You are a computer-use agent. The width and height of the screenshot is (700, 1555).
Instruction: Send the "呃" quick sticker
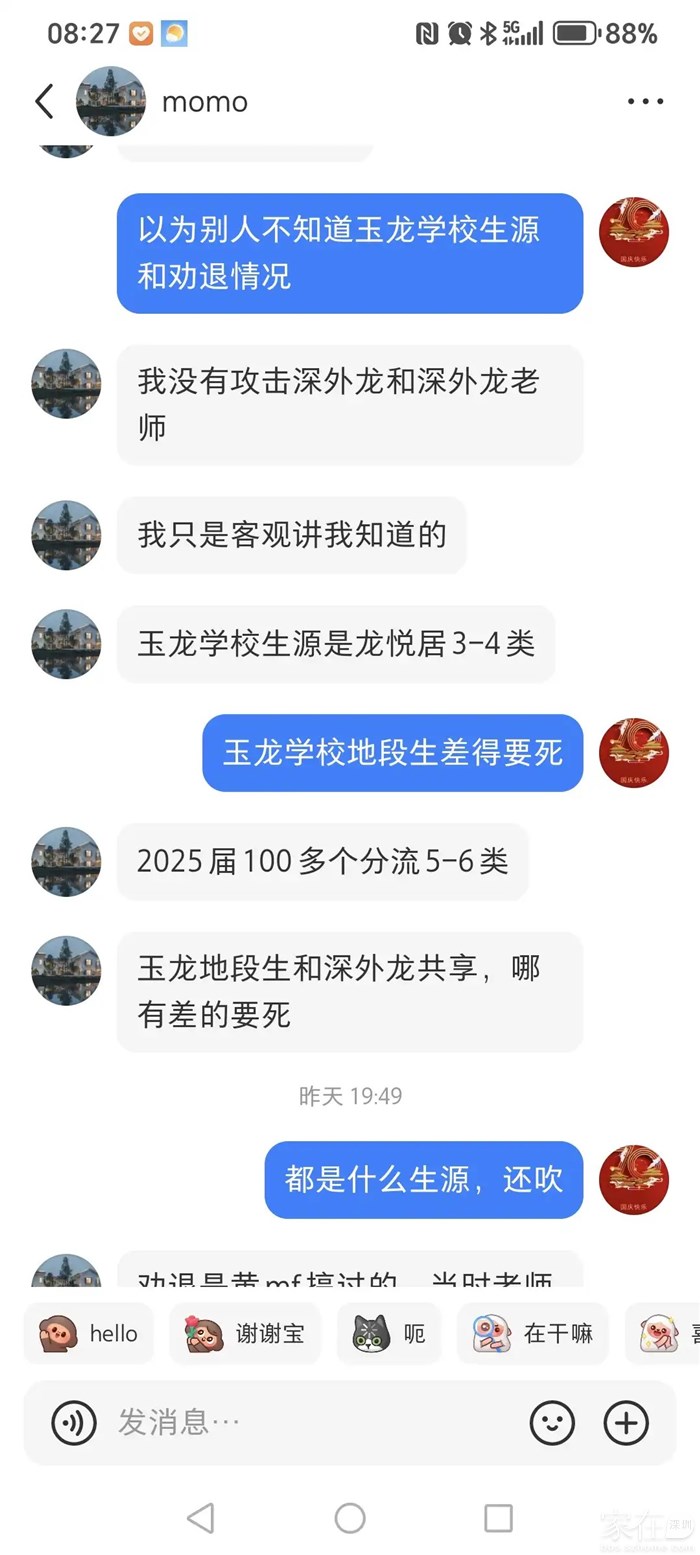(389, 1333)
